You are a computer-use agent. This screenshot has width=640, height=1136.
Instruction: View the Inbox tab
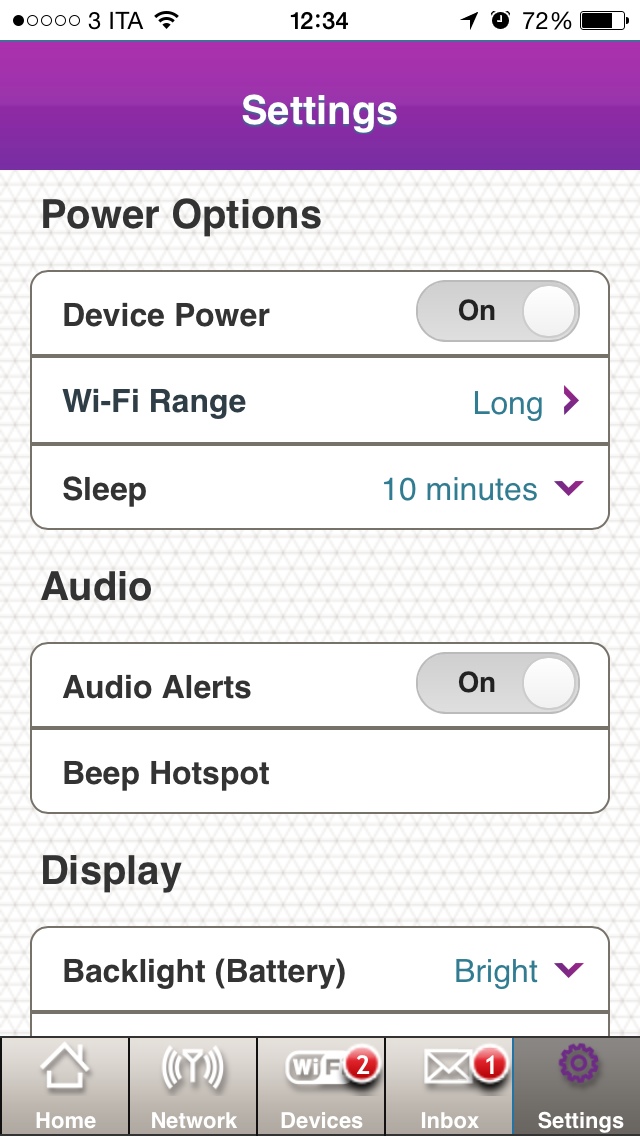[449, 1086]
